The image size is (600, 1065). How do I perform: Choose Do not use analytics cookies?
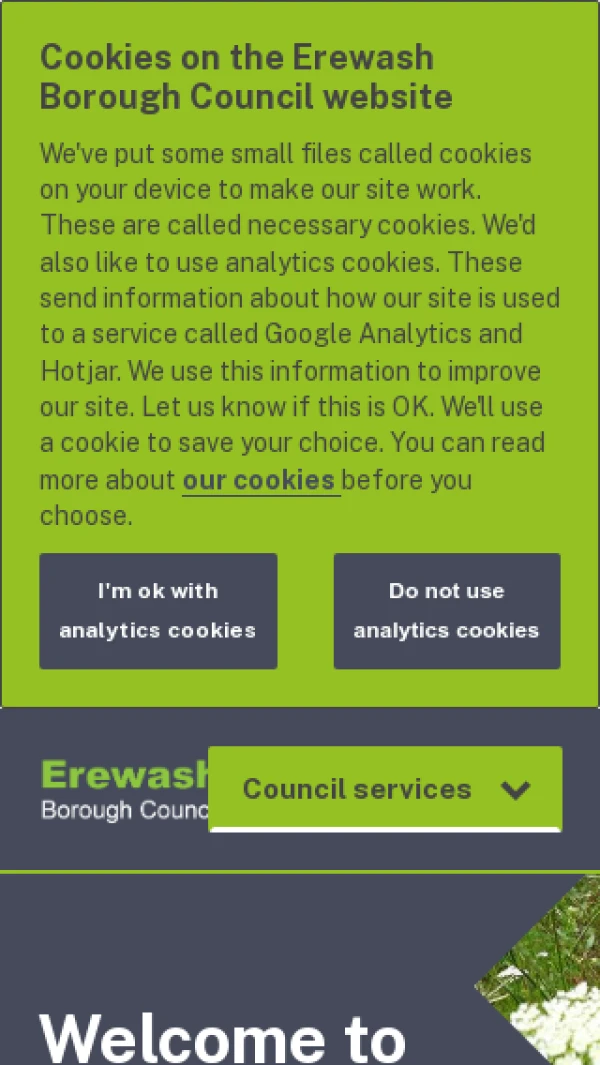pos(446,611)
